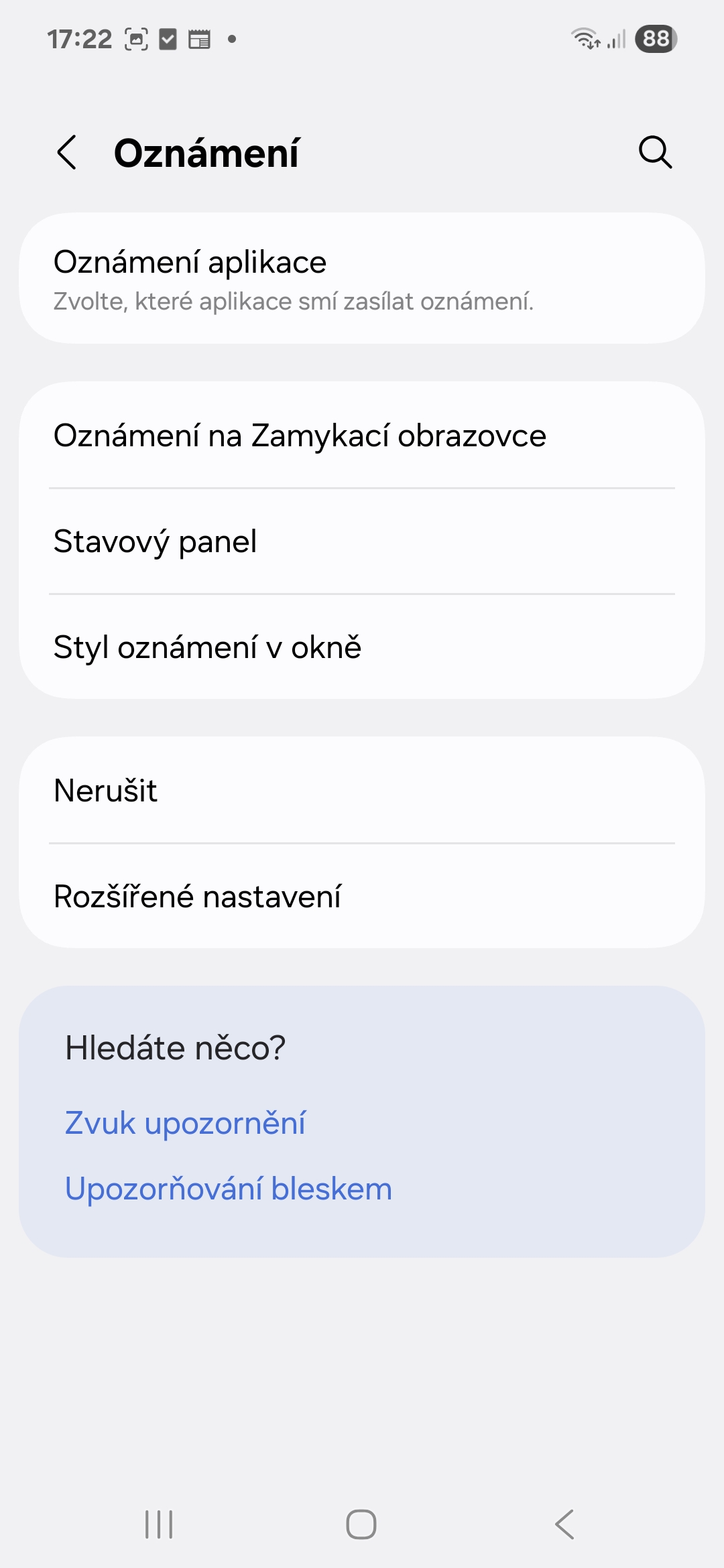Open Zvuk upozornění suggestion link
The height and width of the screenshot is (1568, 724).
click(185, 1122)
